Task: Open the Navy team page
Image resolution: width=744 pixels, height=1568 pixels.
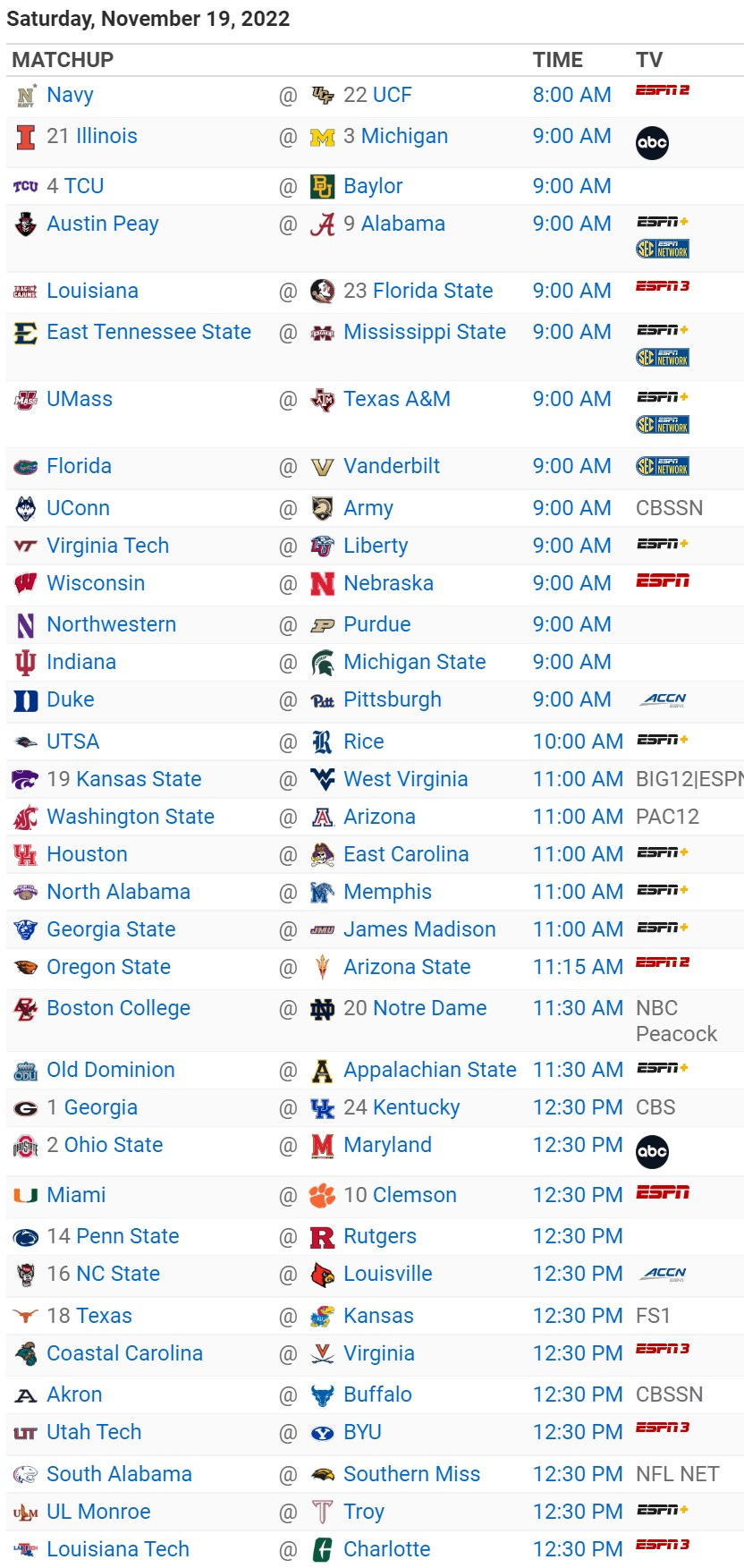Action: click(70, 95)
